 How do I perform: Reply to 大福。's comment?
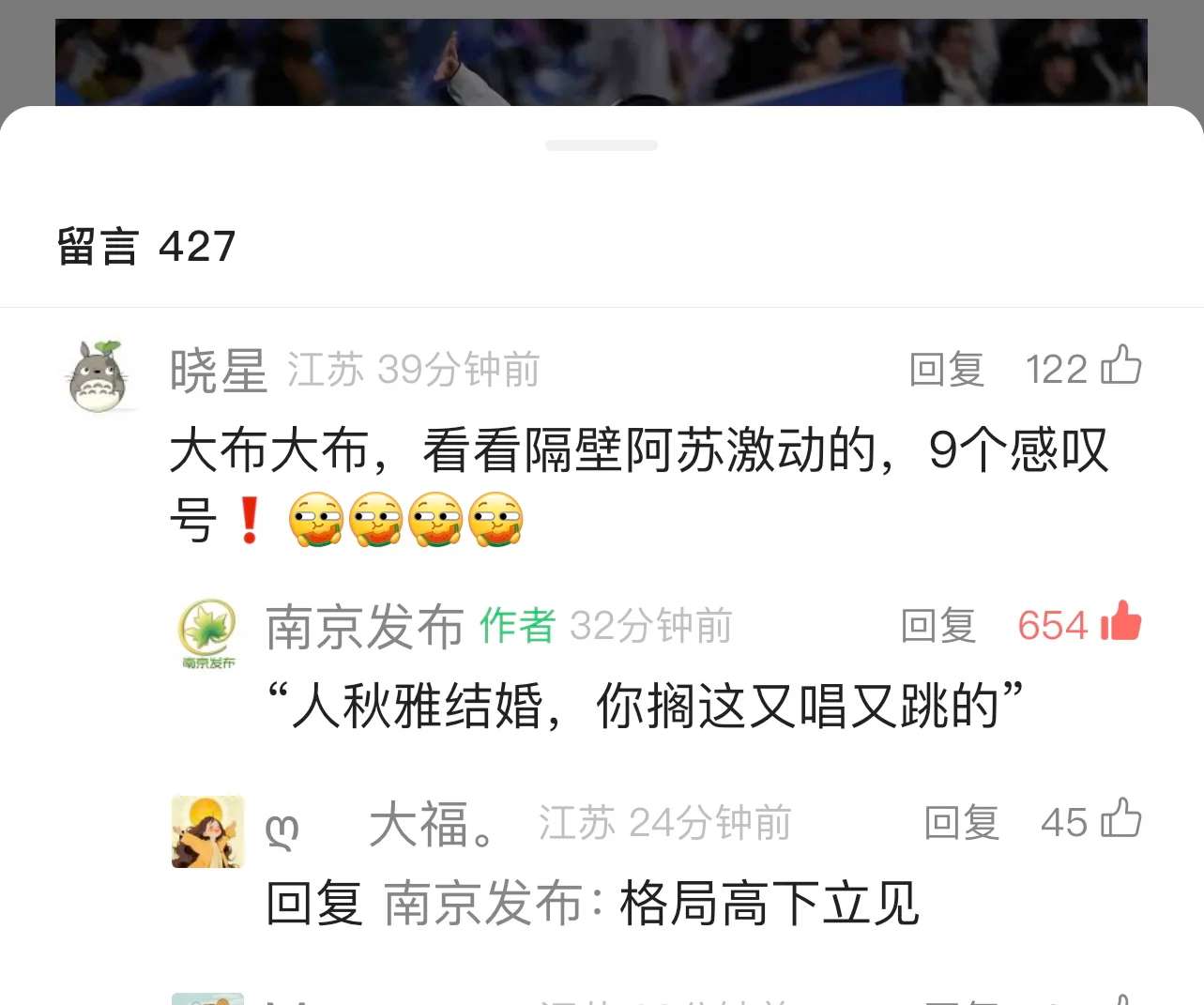pos(961,822)
